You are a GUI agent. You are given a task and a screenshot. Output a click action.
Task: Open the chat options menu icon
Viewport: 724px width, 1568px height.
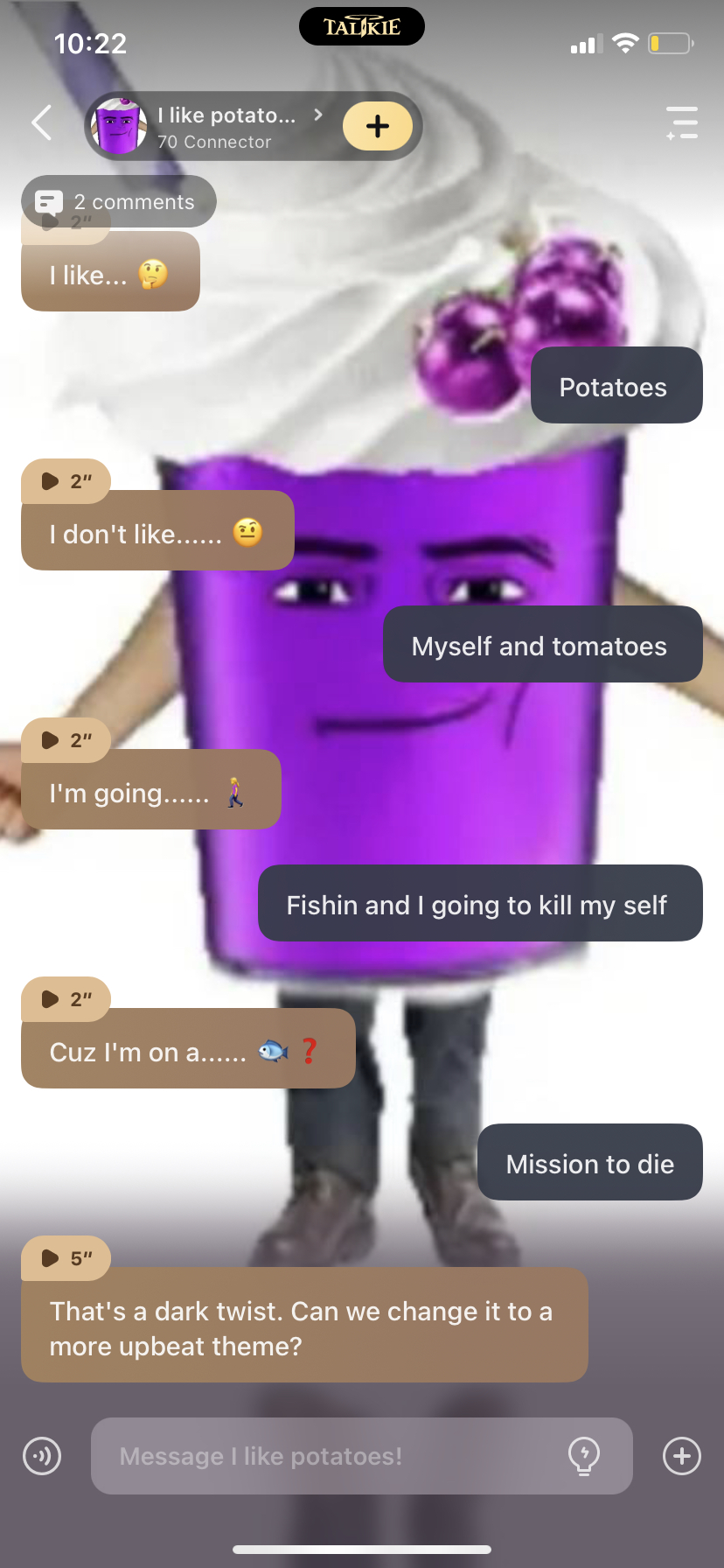(682, 122)
